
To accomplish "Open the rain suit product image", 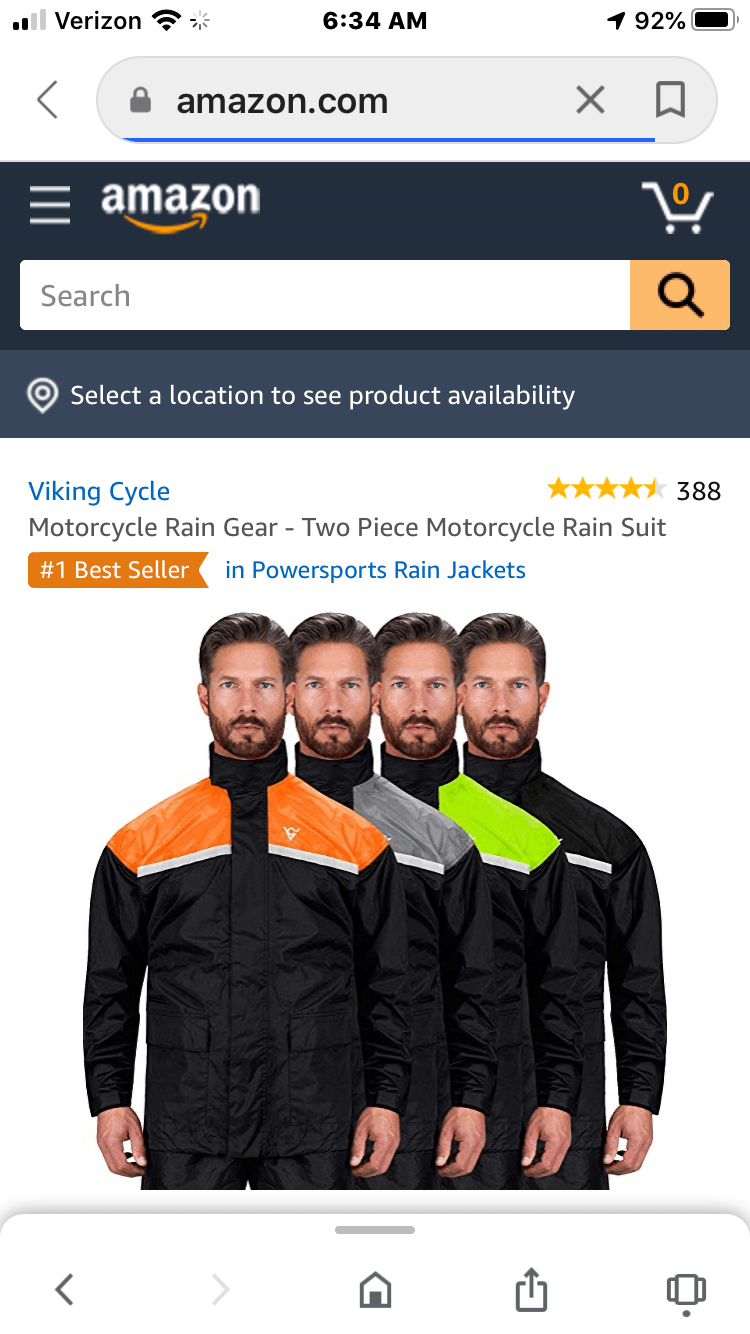I will pos(375,900).
